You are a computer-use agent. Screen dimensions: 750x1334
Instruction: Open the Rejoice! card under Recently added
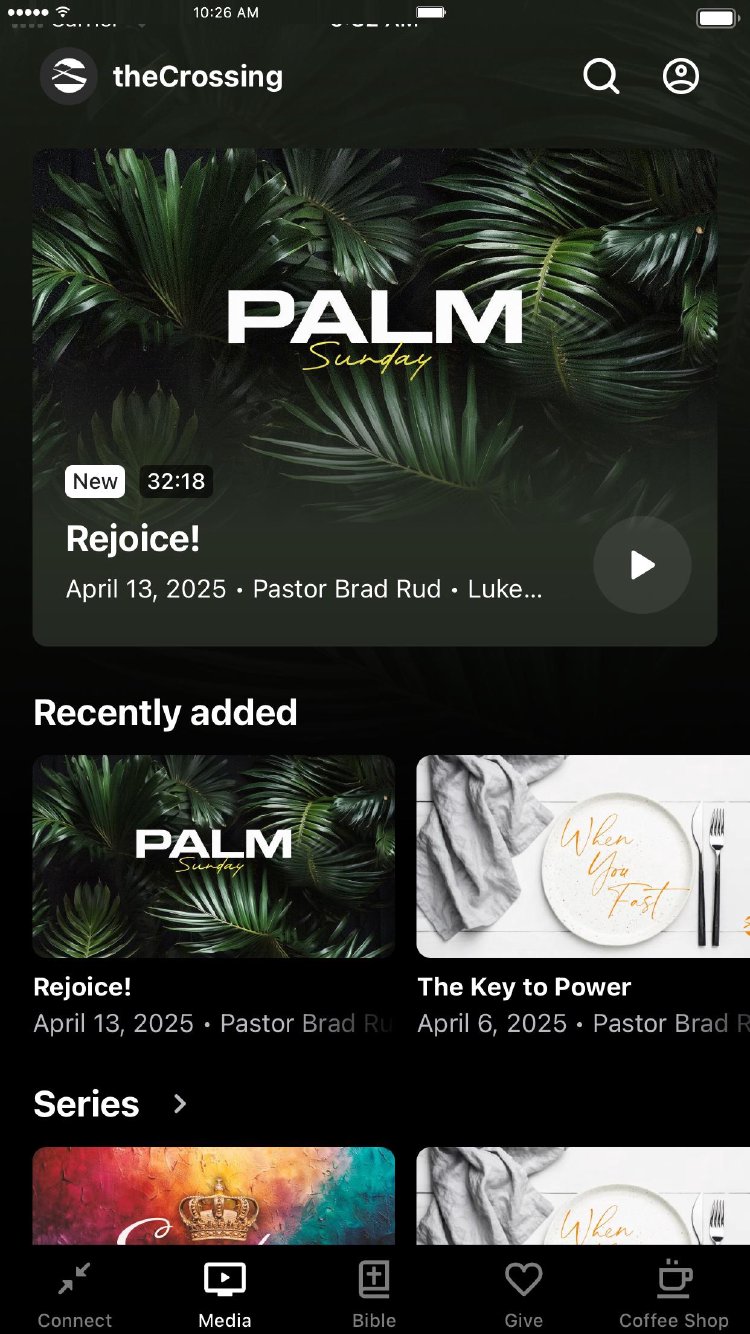tap(214, 857)
